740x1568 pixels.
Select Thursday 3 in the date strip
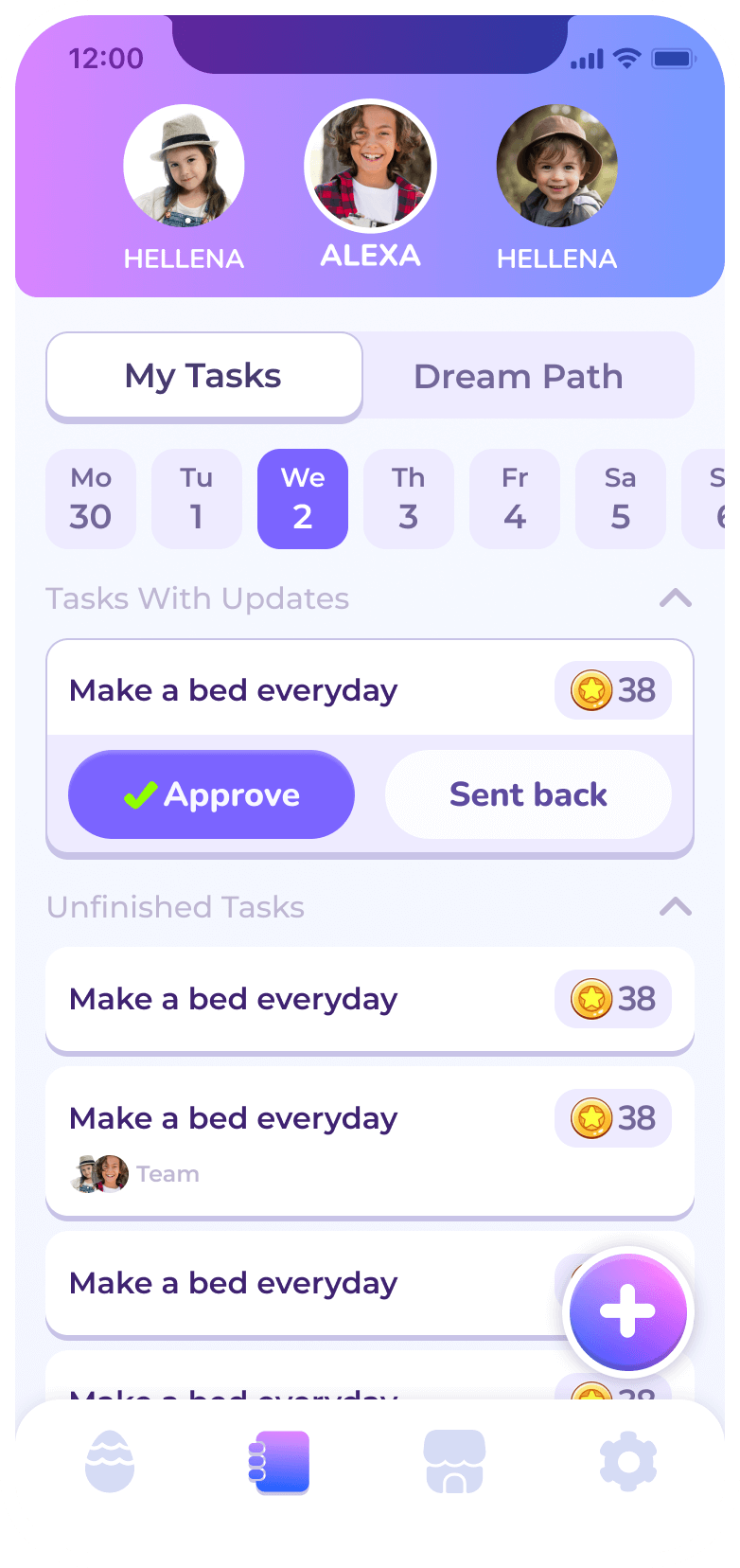(x=409, y=498)
